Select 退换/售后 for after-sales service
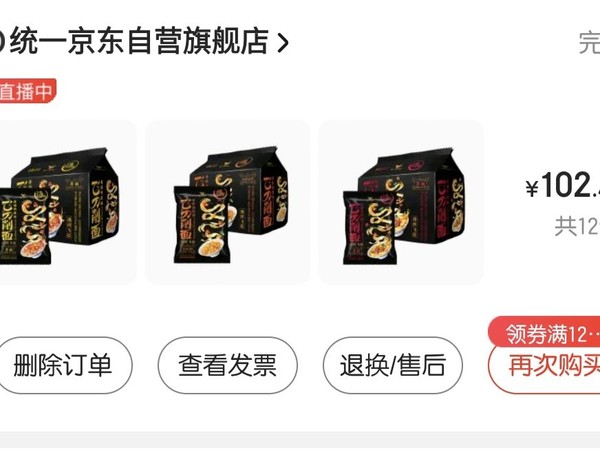Image resolution: width=600 pixels, height=450 pixels. pyautogui.click(x=392, y=365)
